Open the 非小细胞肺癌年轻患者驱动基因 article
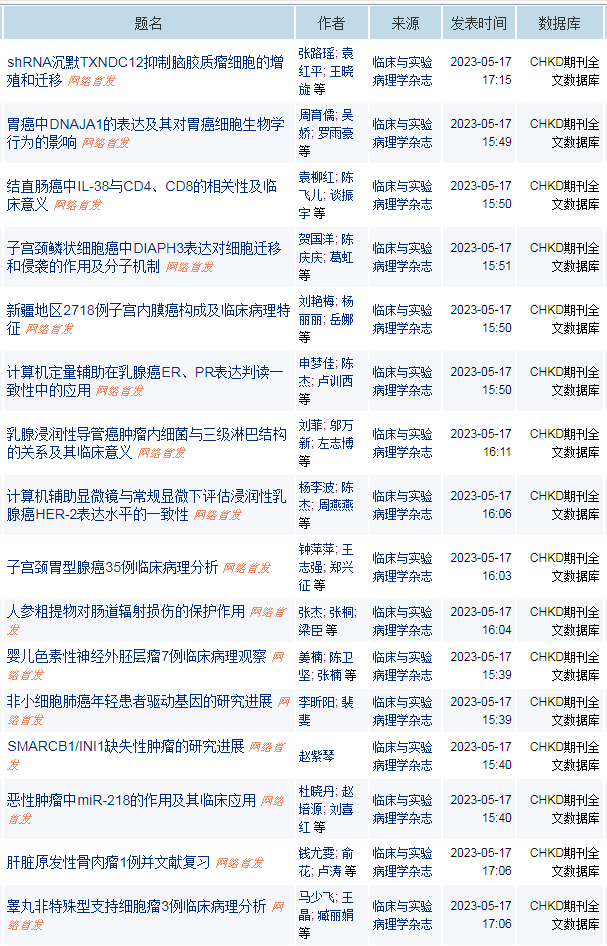 [x=139, y=701]
